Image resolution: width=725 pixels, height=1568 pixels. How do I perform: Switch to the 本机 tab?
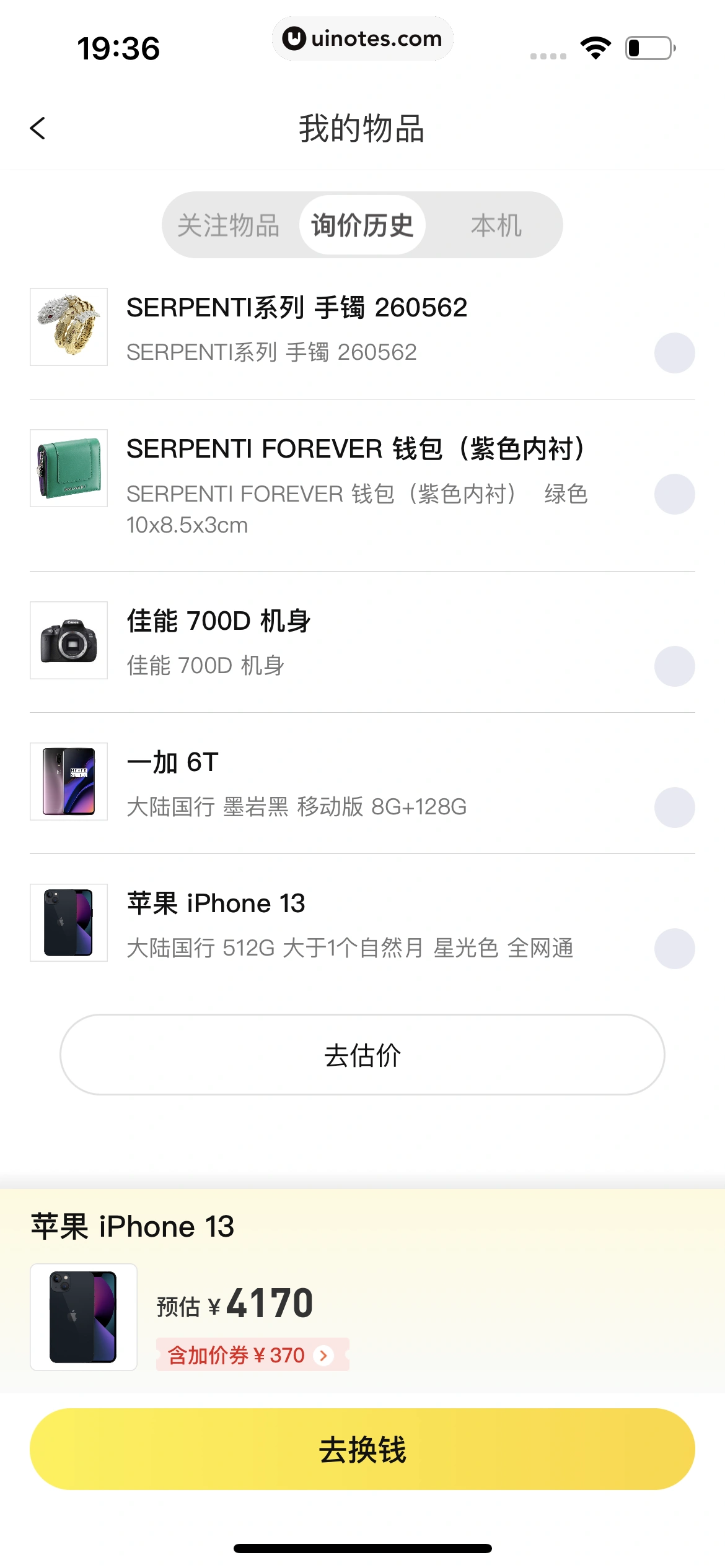496,225
